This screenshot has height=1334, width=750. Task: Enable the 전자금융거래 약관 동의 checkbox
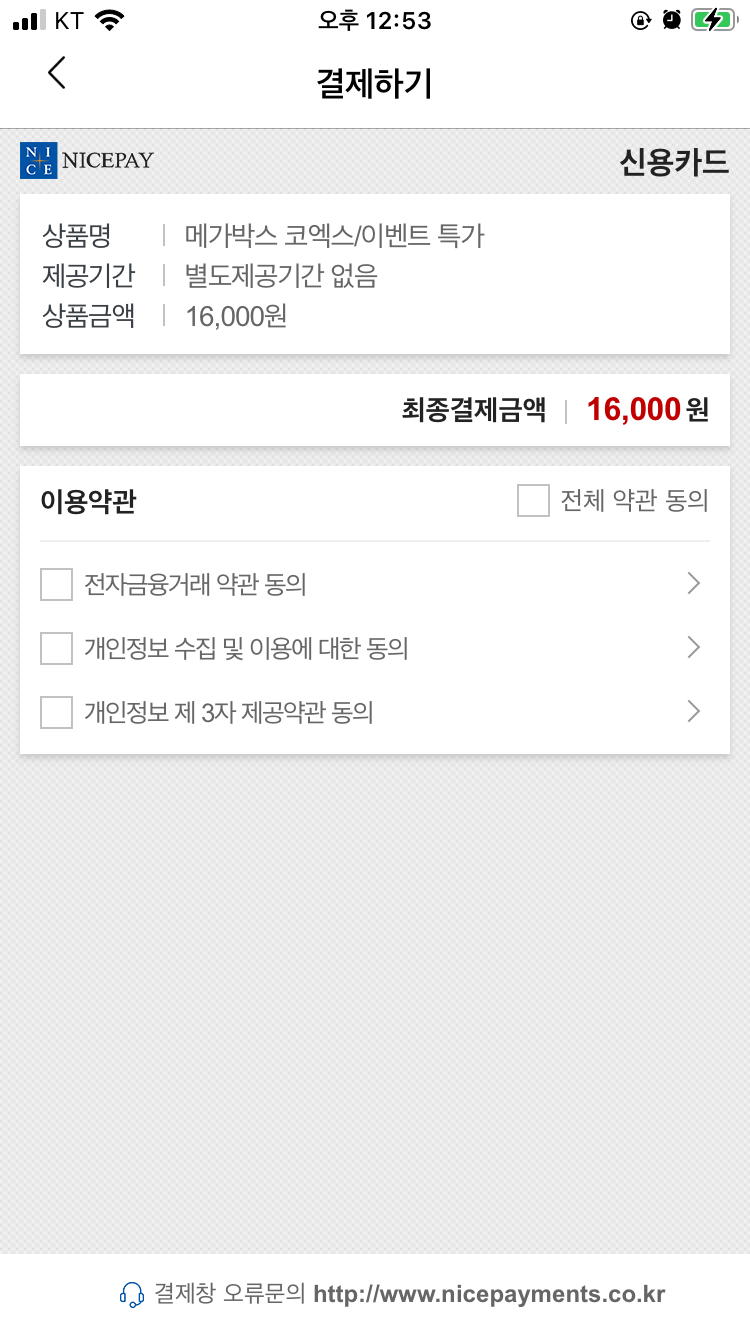(56, 585)
